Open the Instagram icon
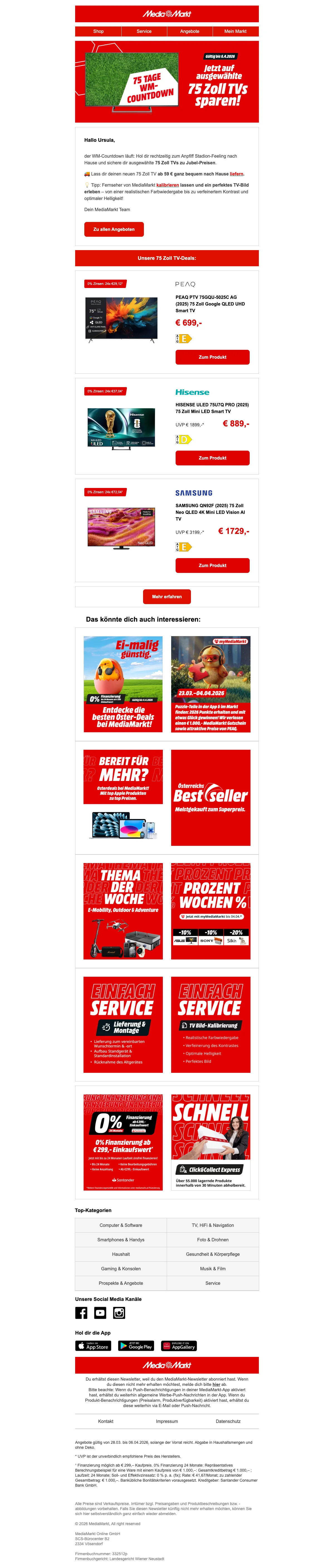The image size is (334, 1568). [119, 1313]
